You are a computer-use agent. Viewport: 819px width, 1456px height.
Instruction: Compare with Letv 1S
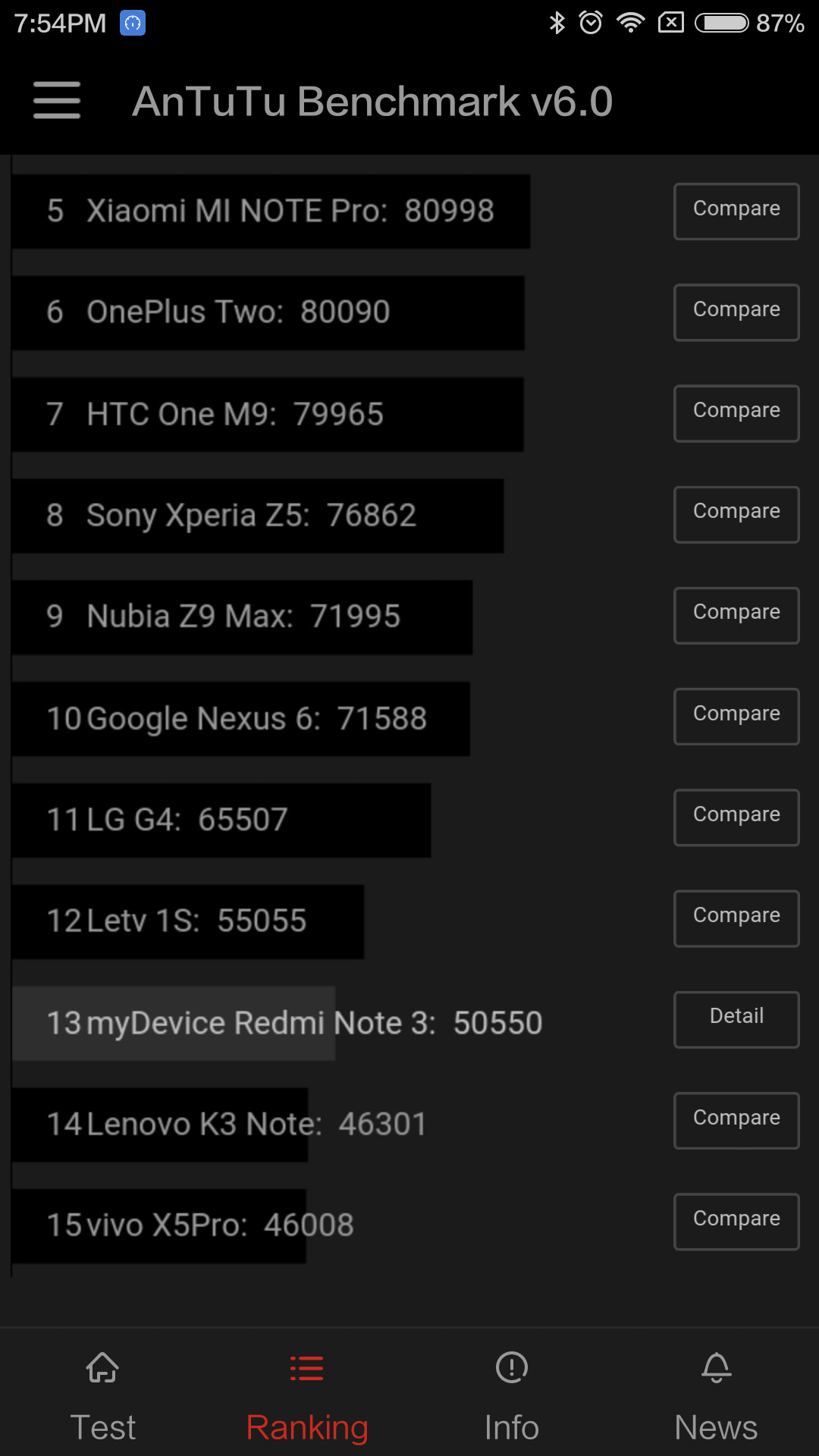coord(736,918)
